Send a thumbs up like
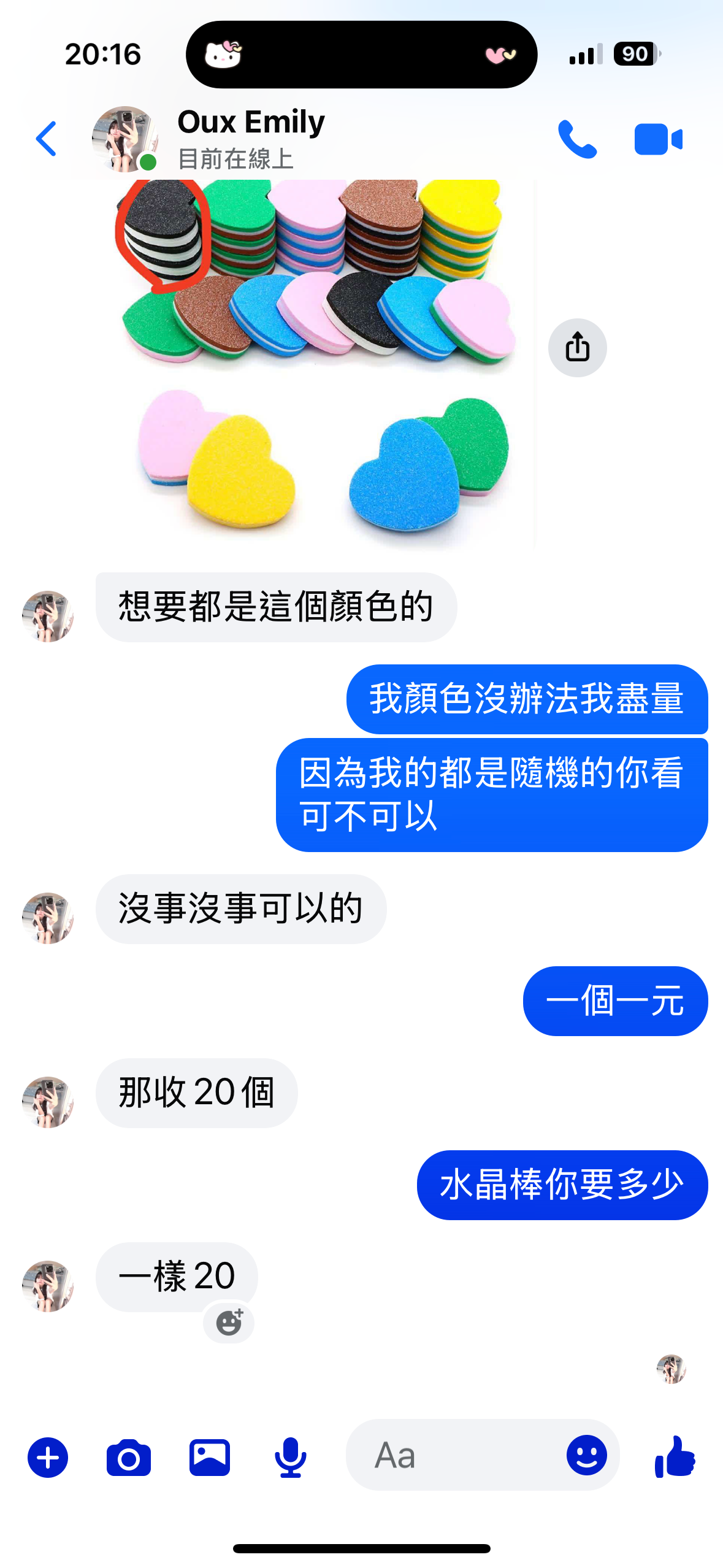Screen dimensions: 723x1568 click(675, 1455)
